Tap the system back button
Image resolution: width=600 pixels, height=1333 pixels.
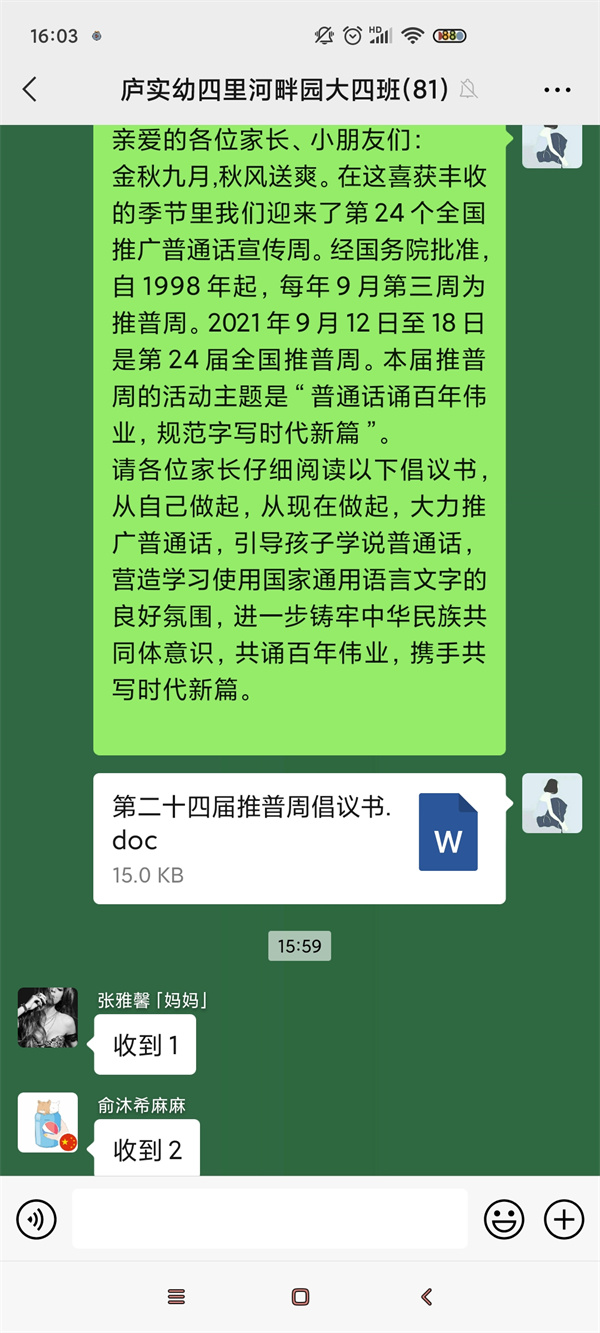pos(427,1297)
